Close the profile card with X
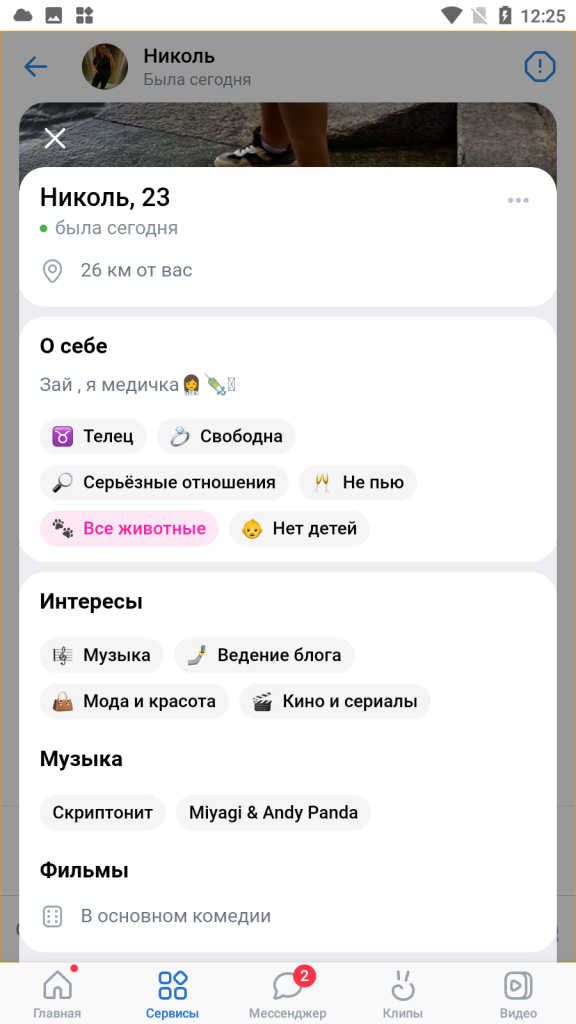Viewport: 576px width, 1024px height. tap(55, 138)
